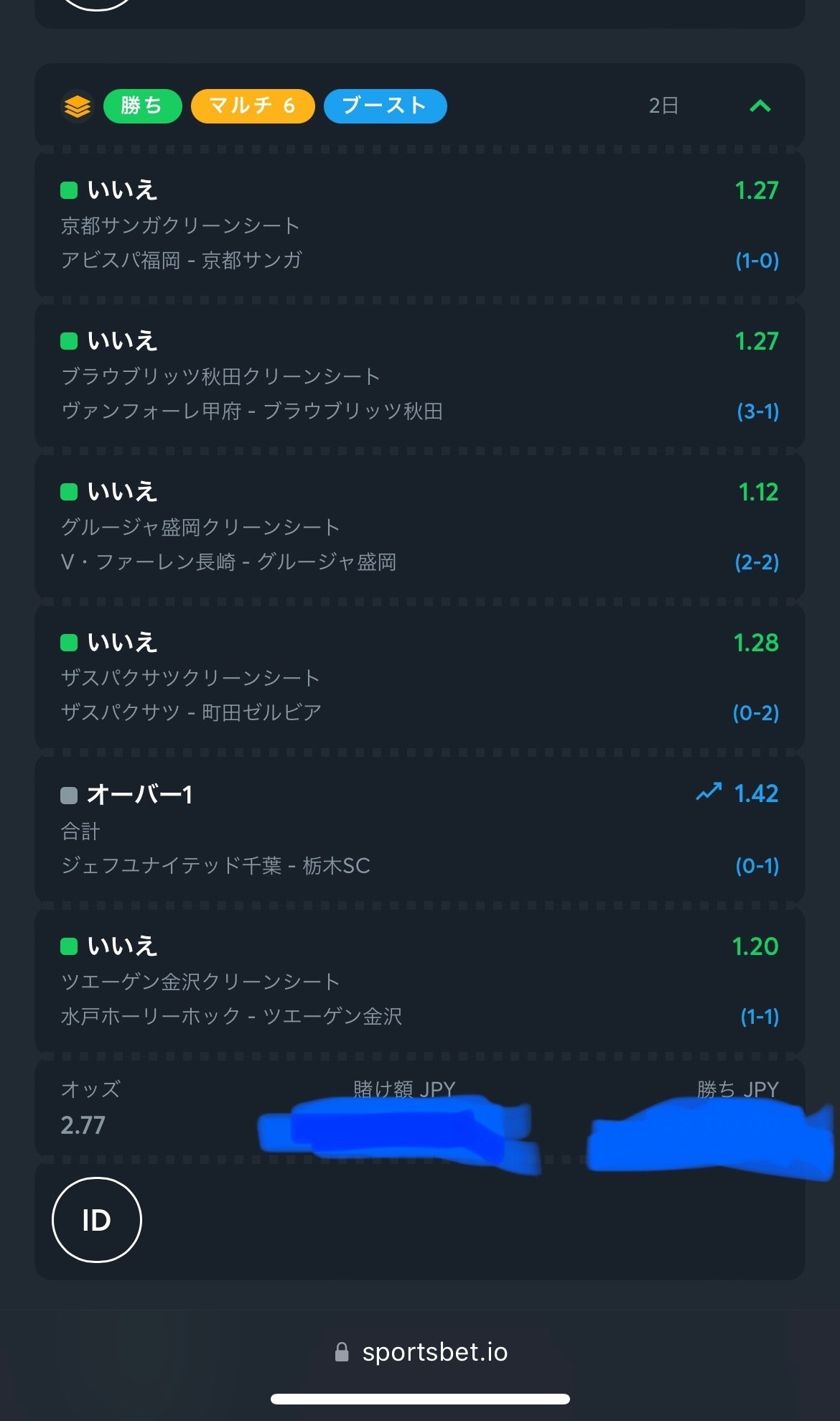Click the lock icon next to sportsbet.io

click(x=342, y=1351)
